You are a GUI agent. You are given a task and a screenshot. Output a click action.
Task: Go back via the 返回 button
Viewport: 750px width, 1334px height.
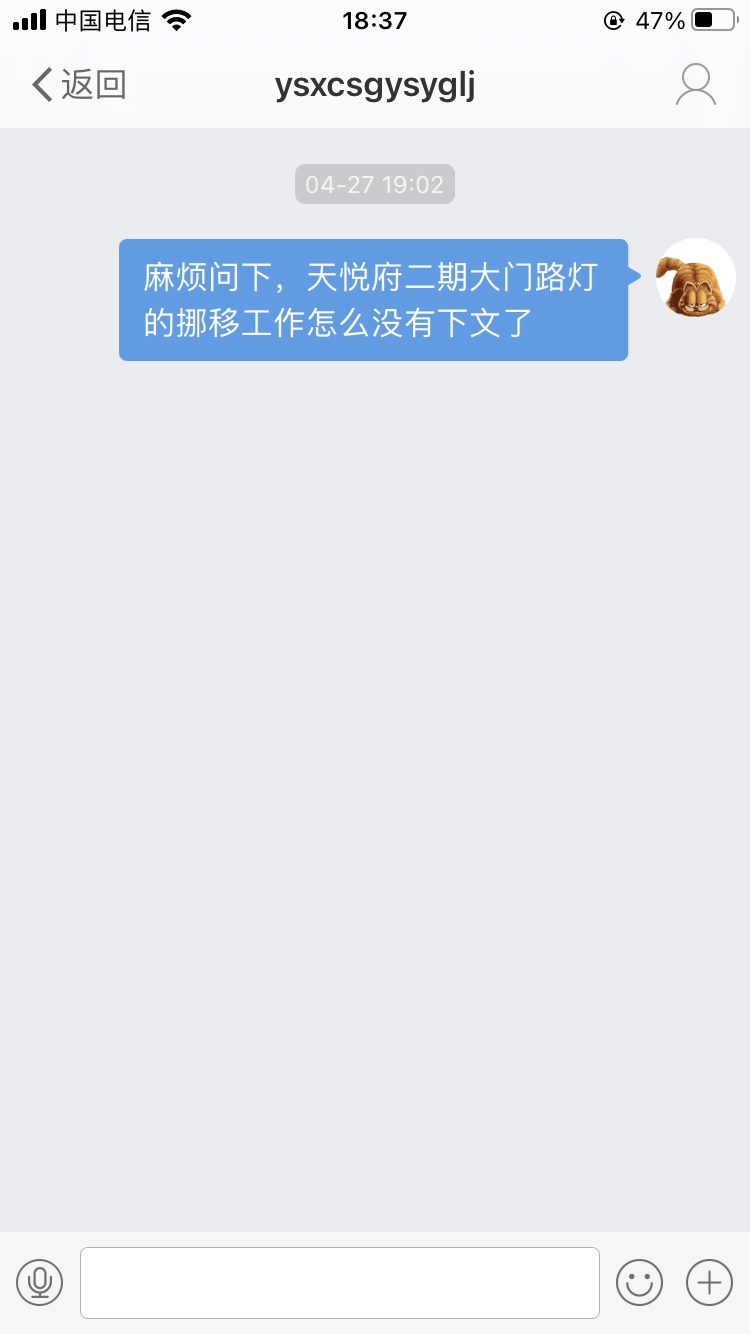point(78,85)
